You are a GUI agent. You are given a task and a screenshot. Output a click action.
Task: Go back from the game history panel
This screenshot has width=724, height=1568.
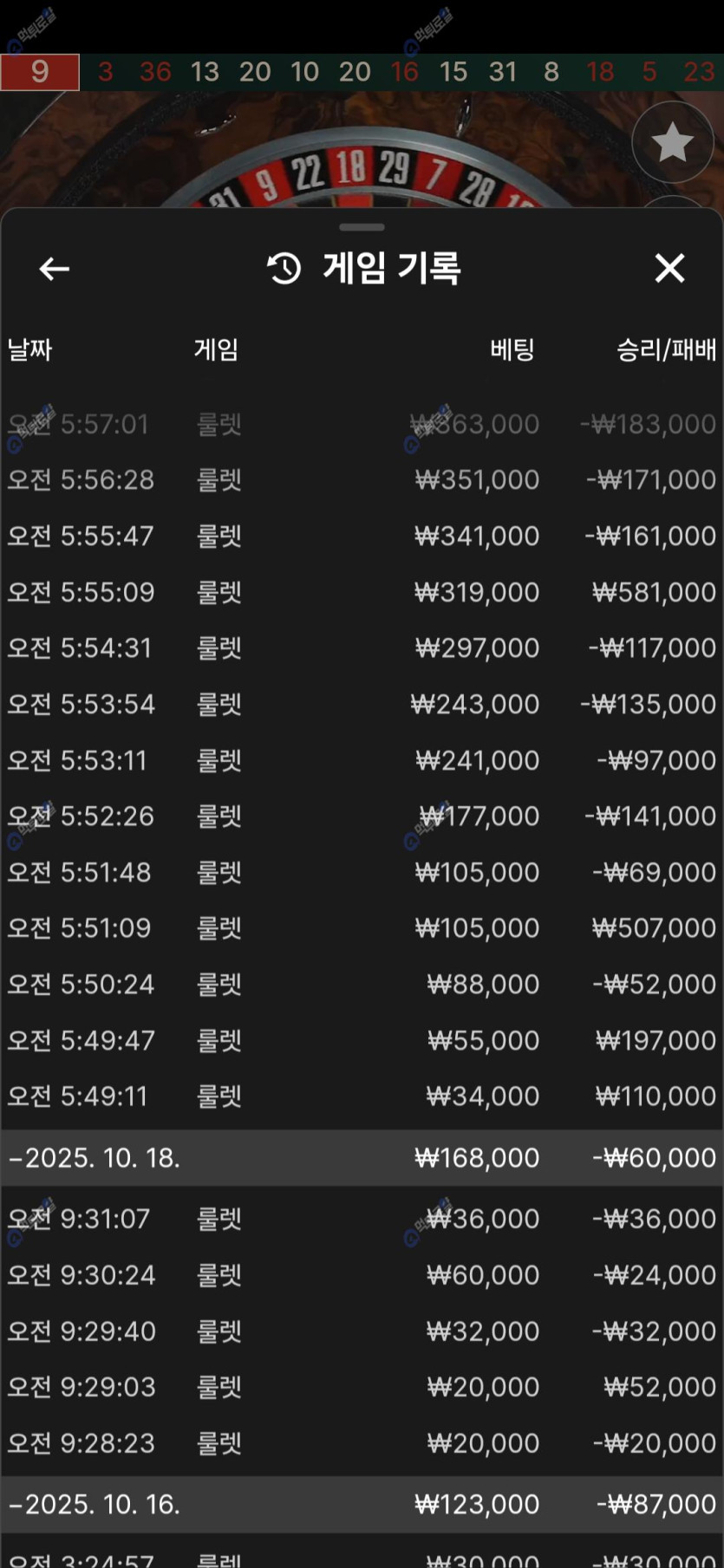[x=54, y=269]
